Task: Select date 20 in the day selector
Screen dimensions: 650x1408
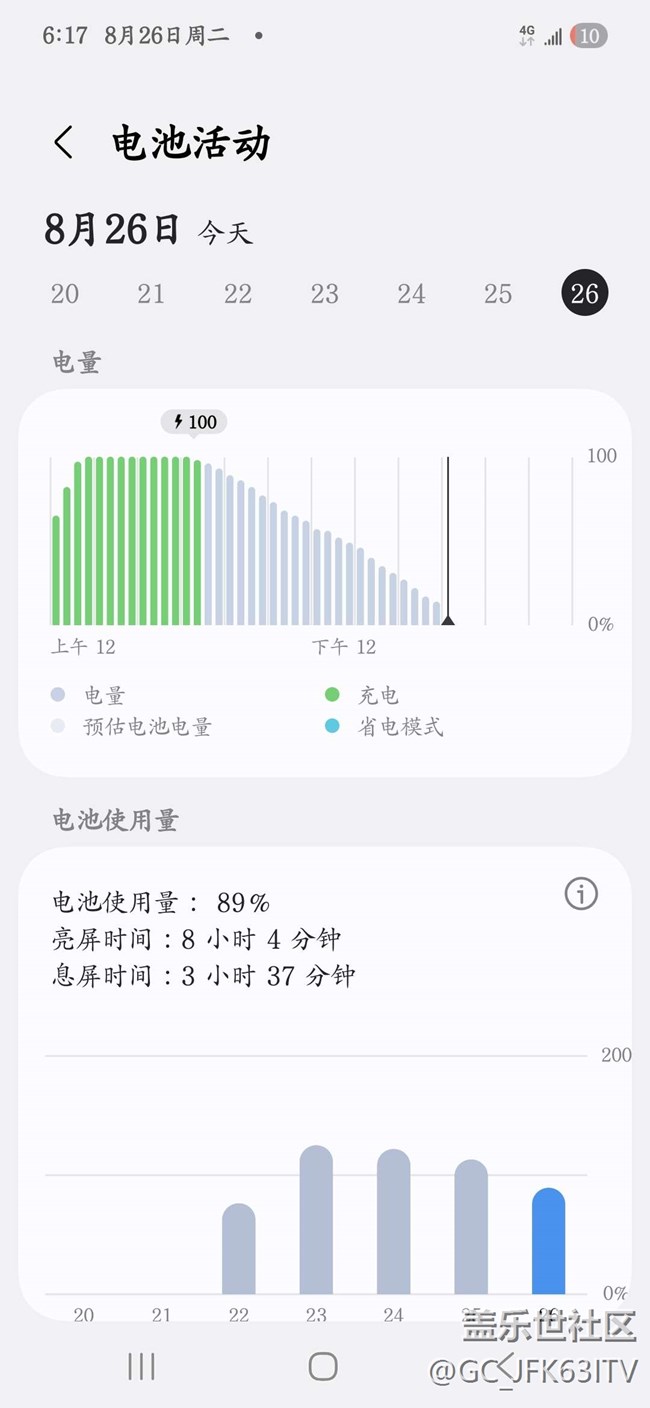Action: pos(65,294)
